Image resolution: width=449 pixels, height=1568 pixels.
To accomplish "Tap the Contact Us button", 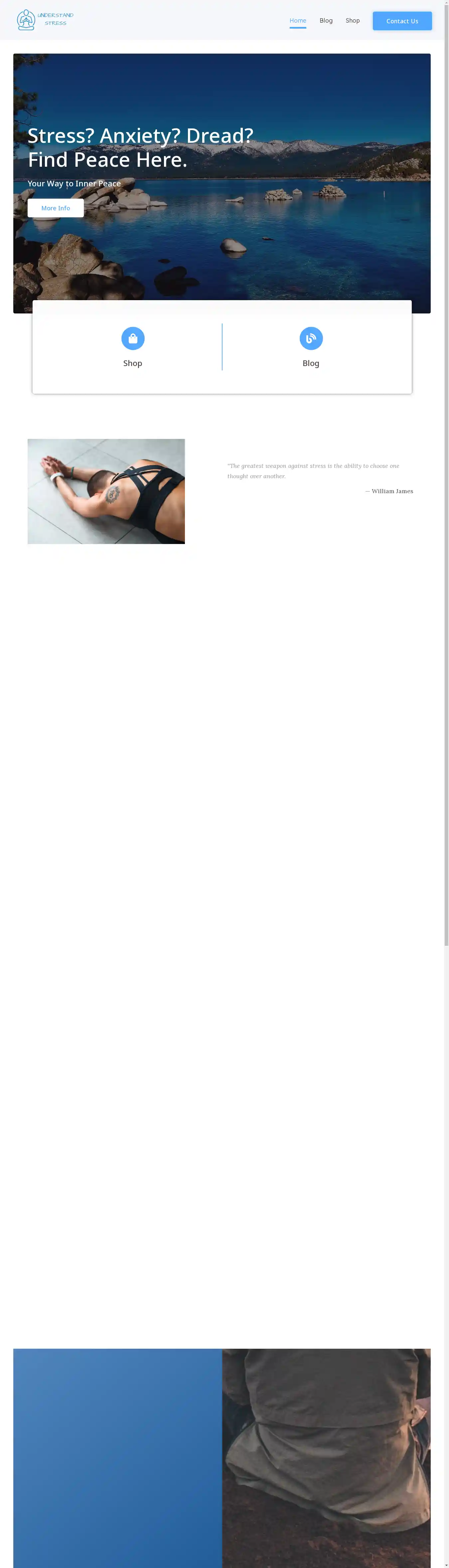I will 401,21.
